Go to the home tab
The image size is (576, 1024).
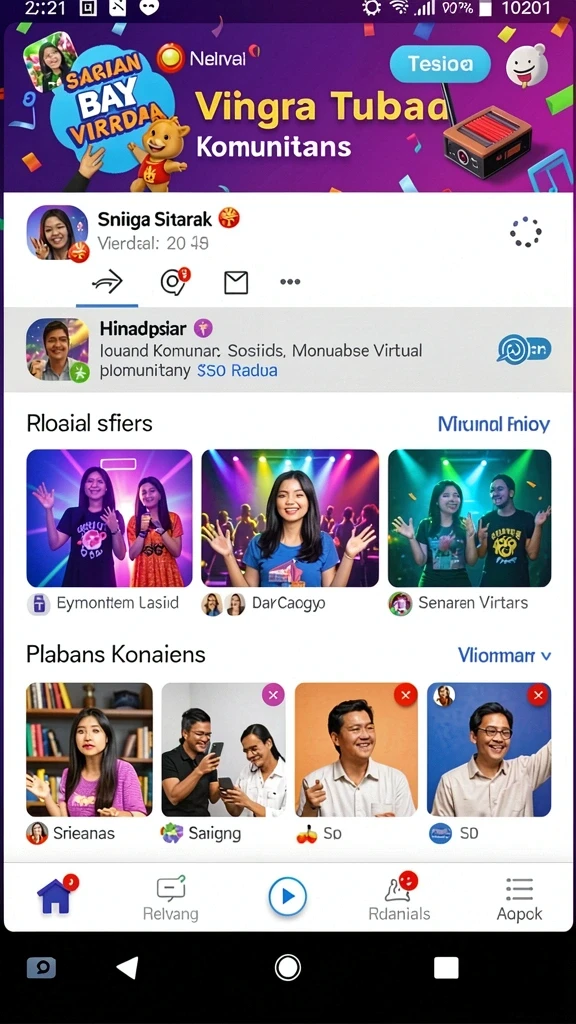[56, 896]
